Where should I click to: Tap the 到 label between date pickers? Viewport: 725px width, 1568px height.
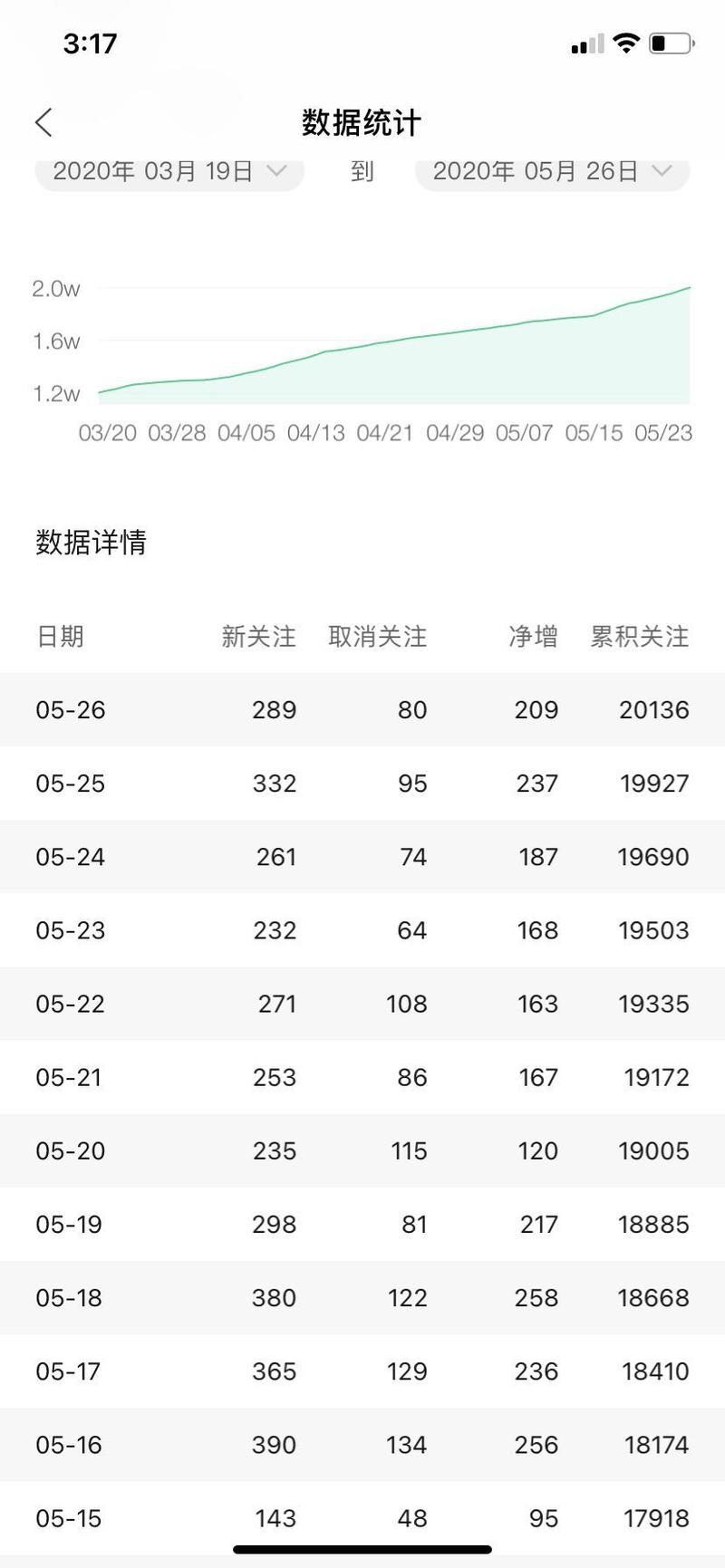click(362, 172)
